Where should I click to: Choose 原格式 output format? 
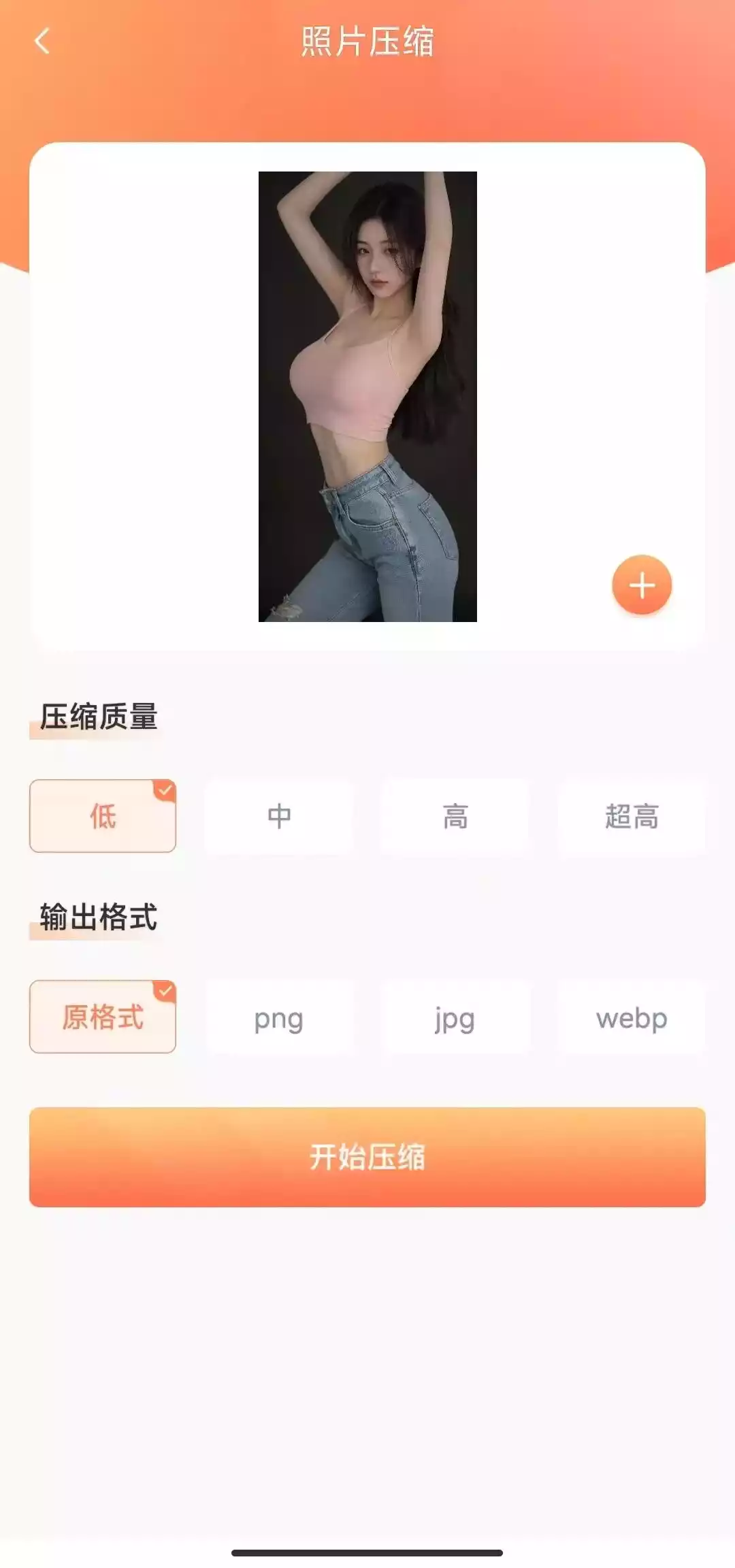[x=102, y=1018]
